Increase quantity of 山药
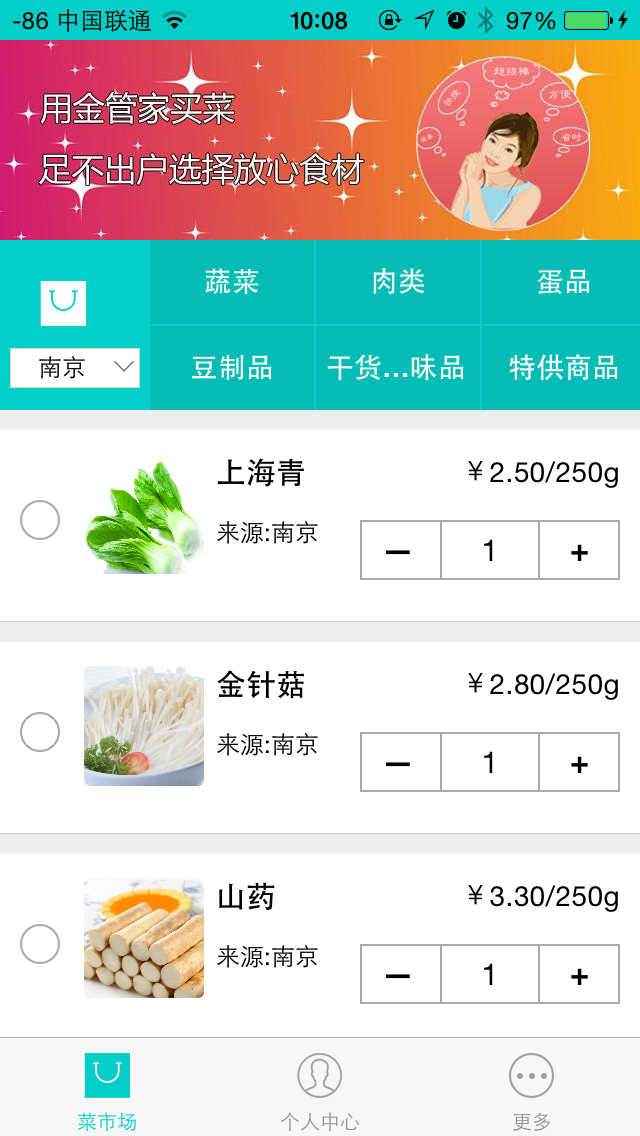 point(579,974)
